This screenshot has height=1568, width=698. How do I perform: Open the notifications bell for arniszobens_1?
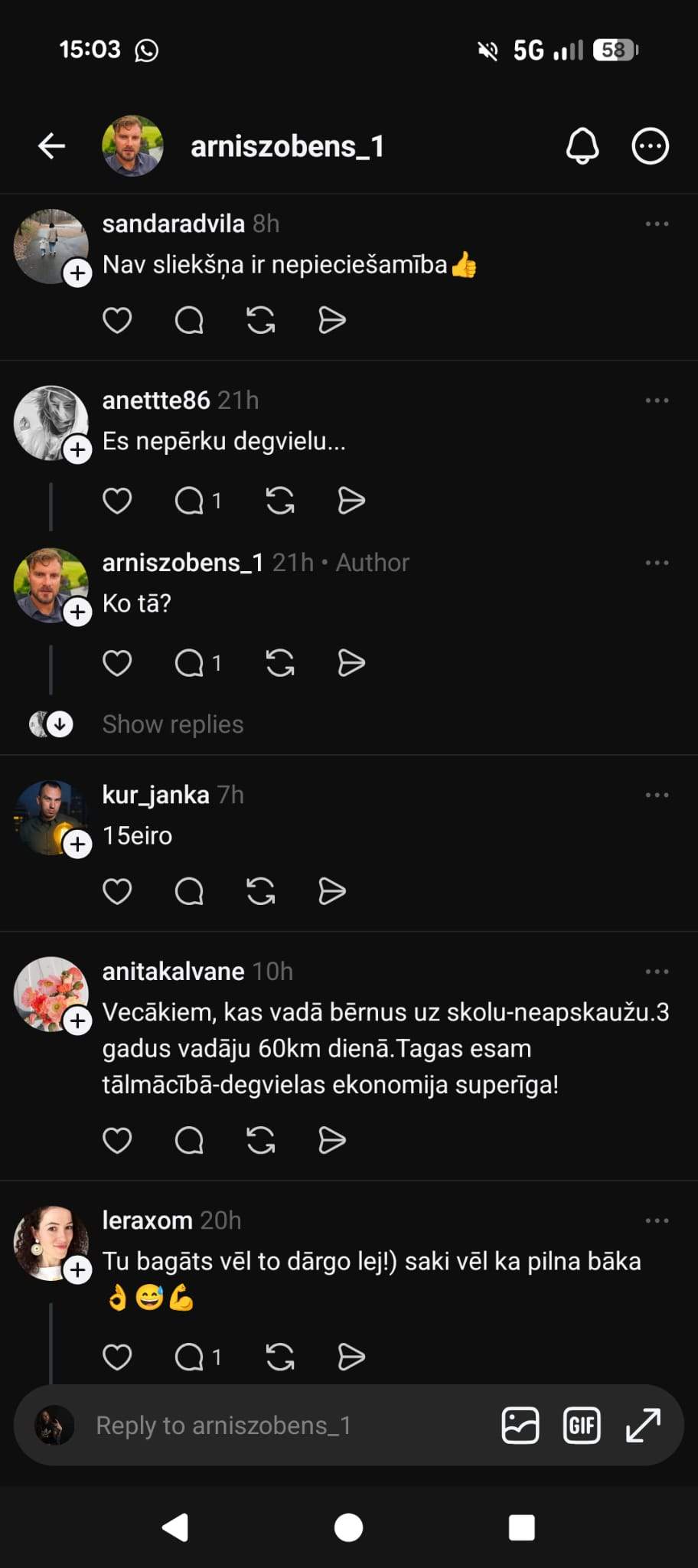click(582, 145)
